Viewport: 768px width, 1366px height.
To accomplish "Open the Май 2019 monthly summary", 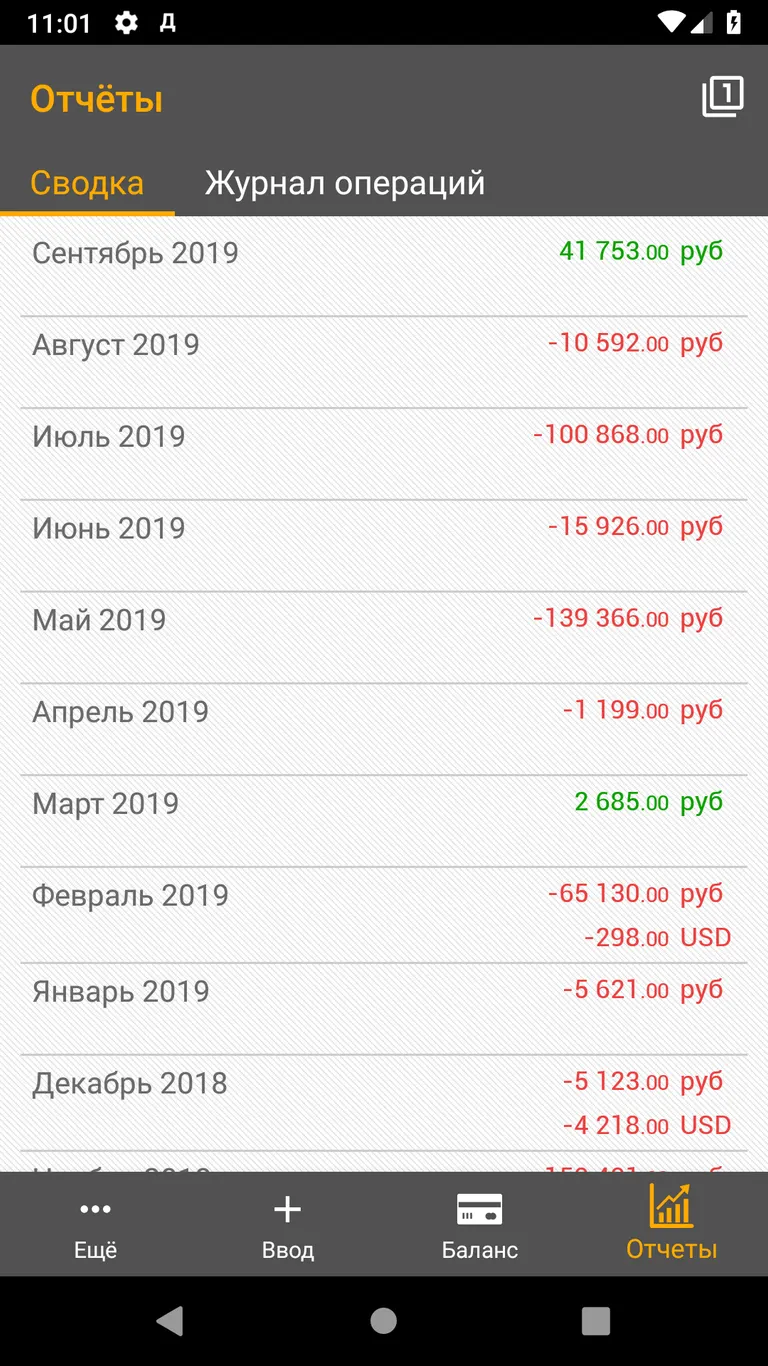I will pyautogui.click(x=384, y=620).
